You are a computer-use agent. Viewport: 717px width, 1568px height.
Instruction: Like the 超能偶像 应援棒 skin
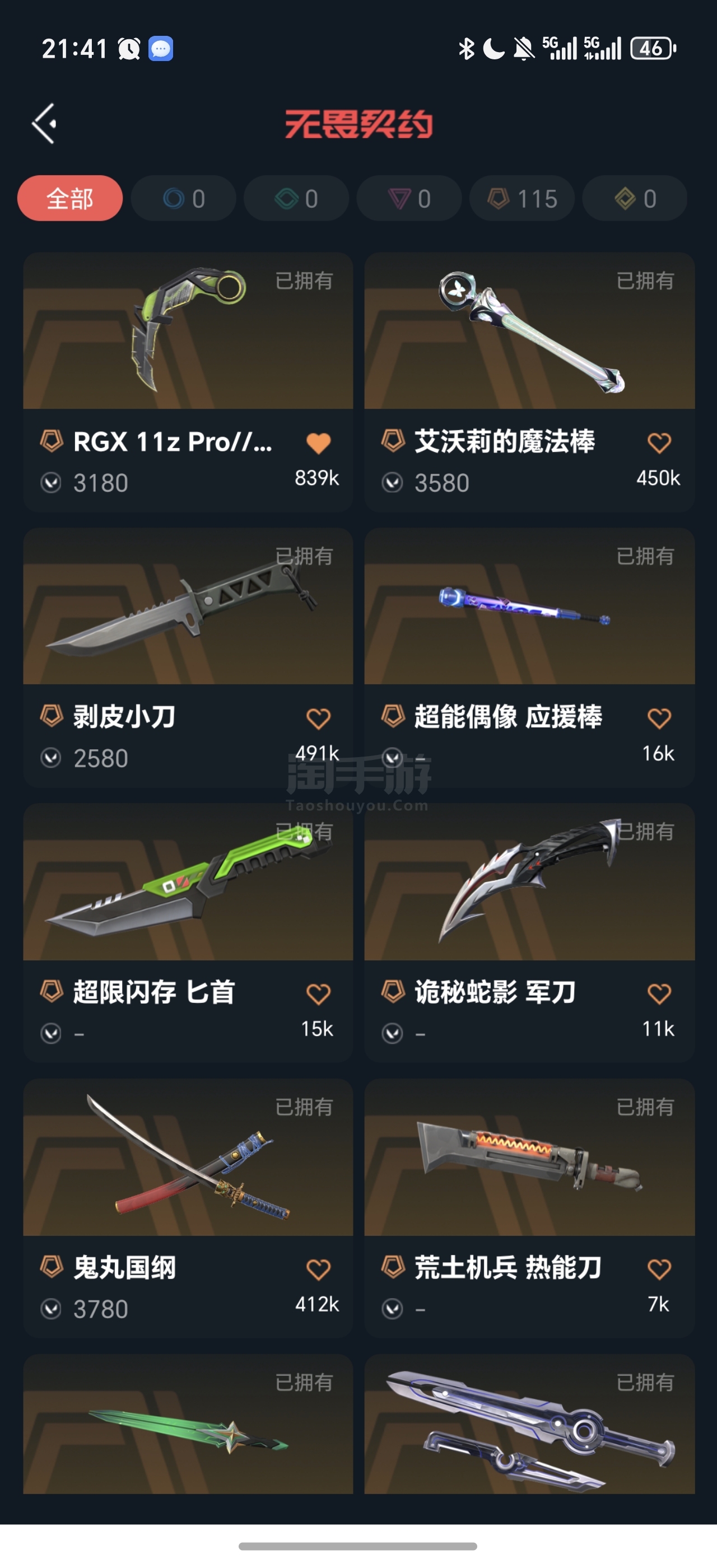coord(659,719)
